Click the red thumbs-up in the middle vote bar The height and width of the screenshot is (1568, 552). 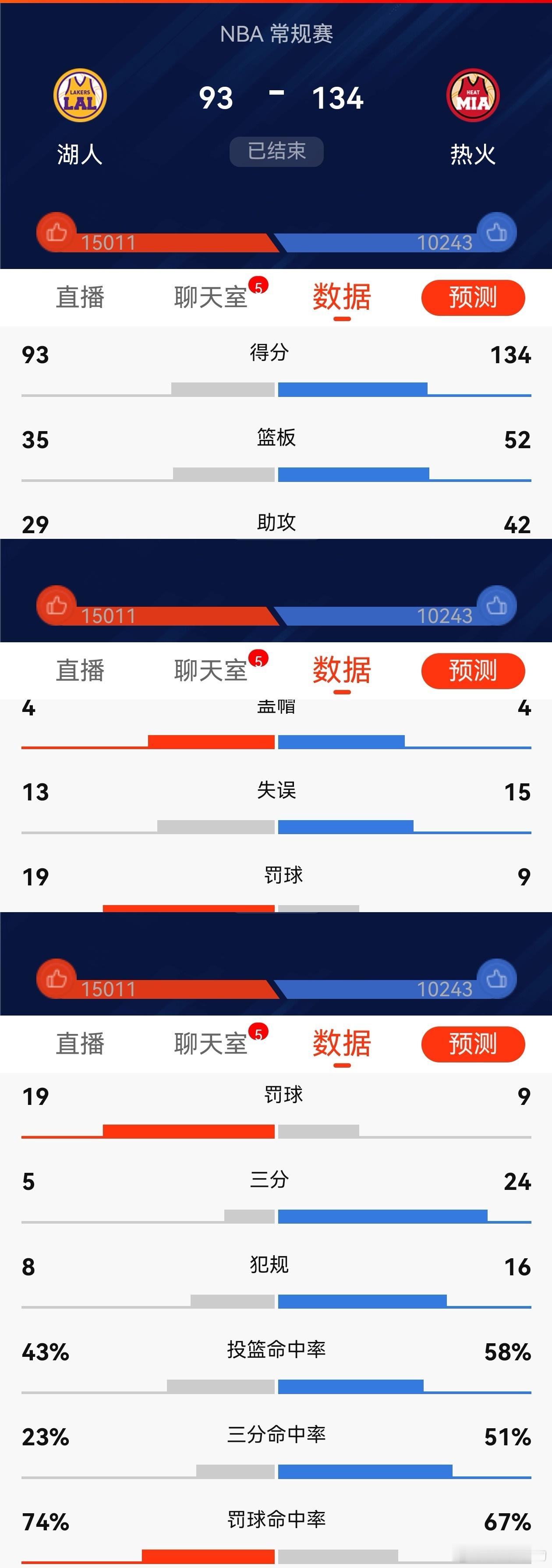coord(57,605)
